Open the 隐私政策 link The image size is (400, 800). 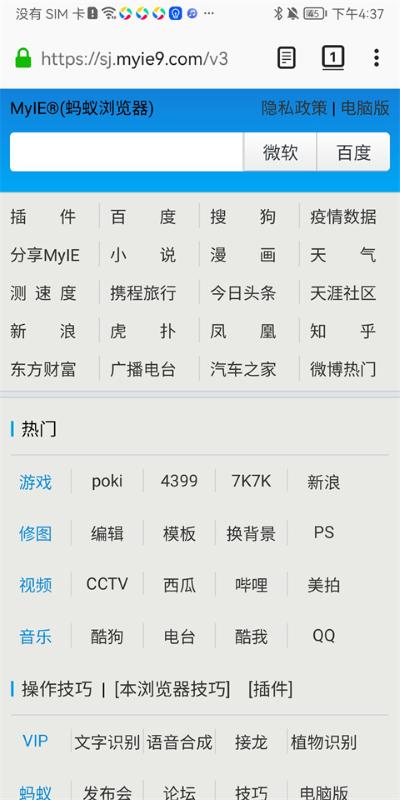pyautogui.click(x=294, y=108)
